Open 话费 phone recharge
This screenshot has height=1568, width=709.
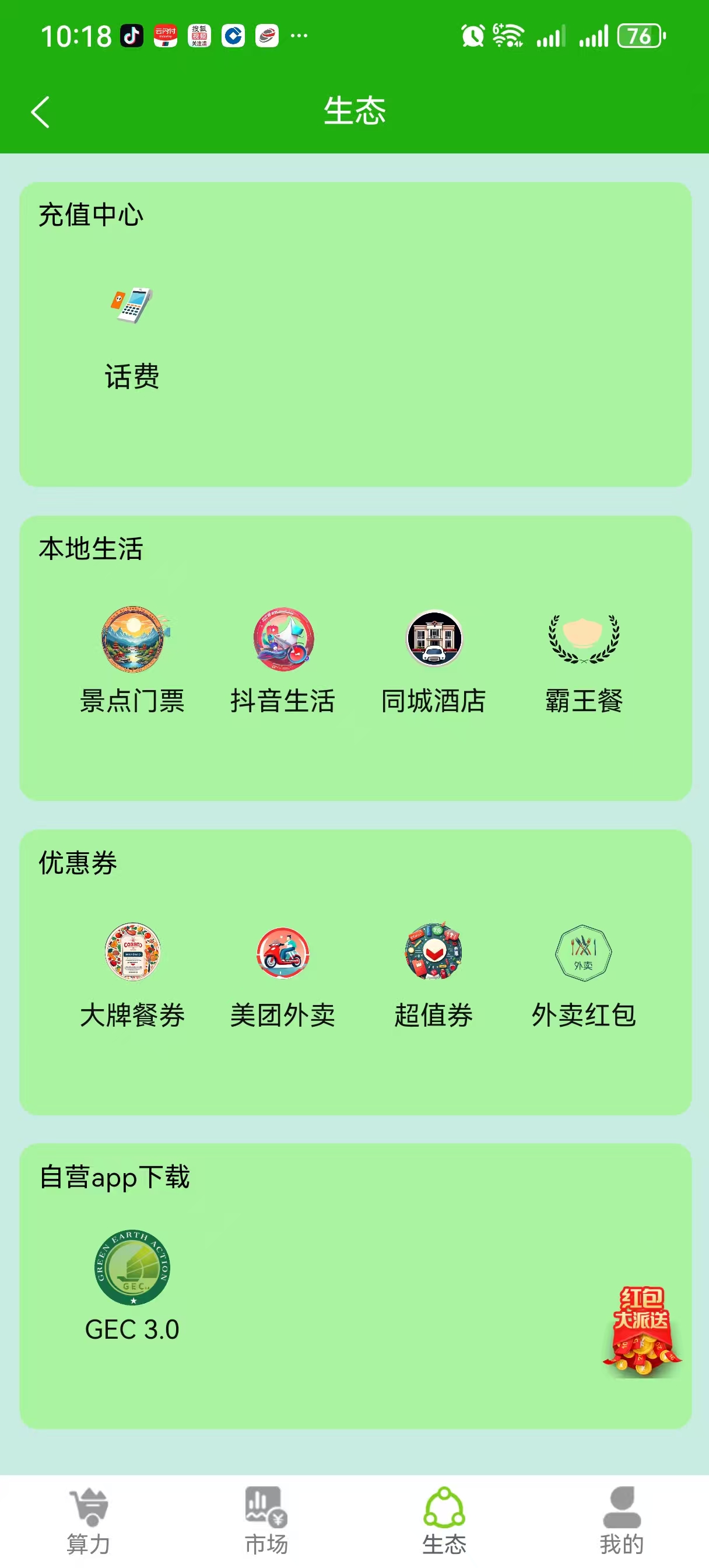click(x=132, y=335)
